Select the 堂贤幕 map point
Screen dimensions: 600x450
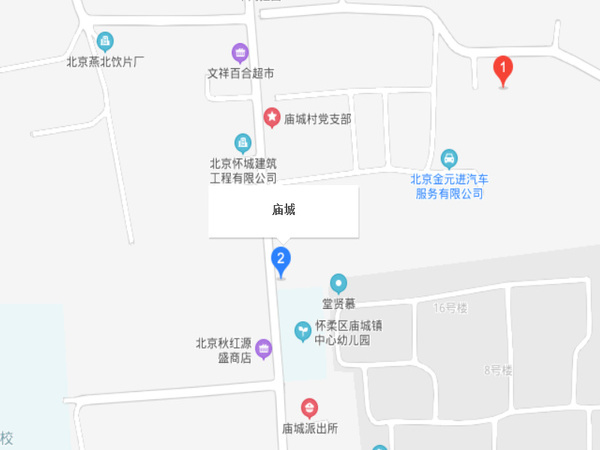coord(338,283)
